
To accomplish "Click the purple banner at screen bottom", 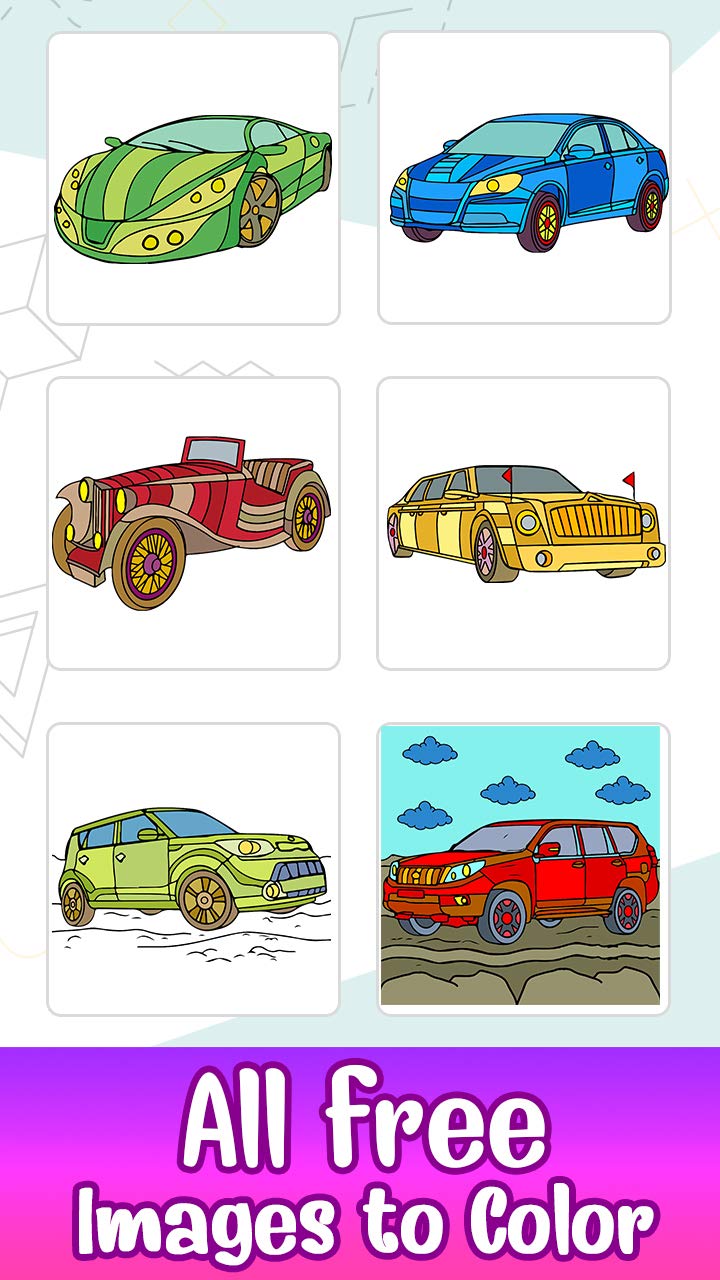I will coord(360,1165).
